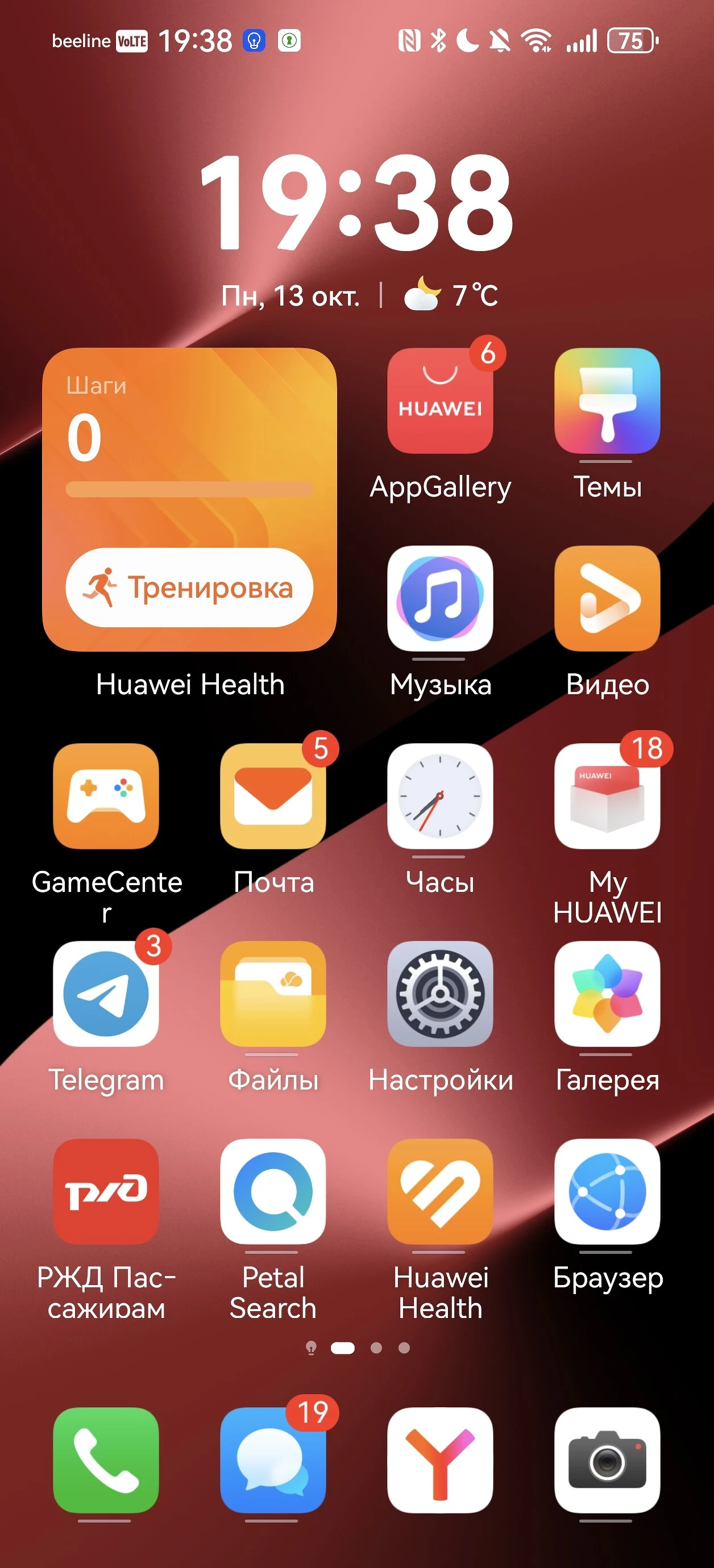Launch the Галерея gallery
The image size is (714, 1568).
(607, 994)
